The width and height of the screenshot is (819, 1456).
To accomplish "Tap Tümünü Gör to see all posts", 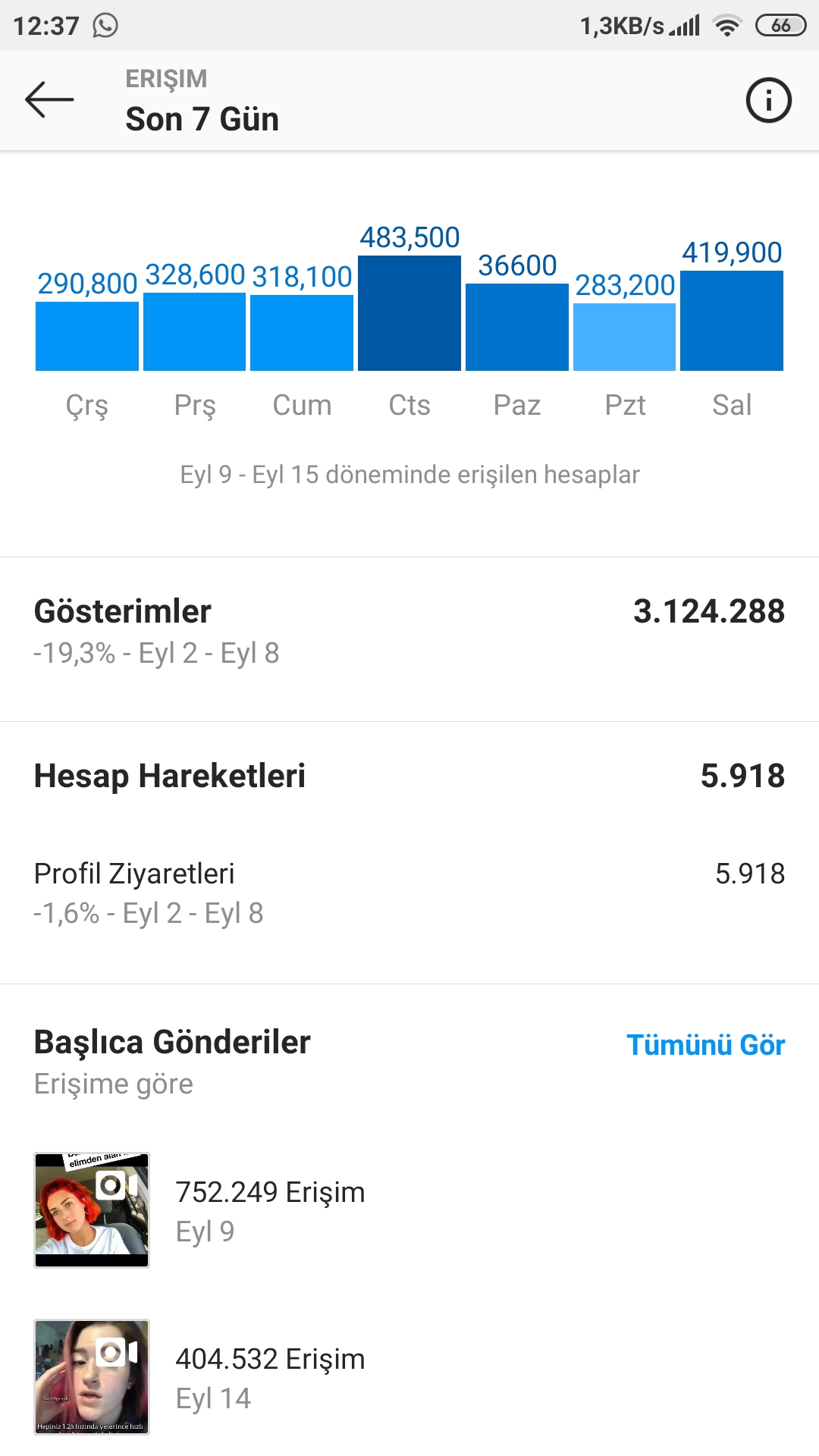I will tap(705, 1045).
